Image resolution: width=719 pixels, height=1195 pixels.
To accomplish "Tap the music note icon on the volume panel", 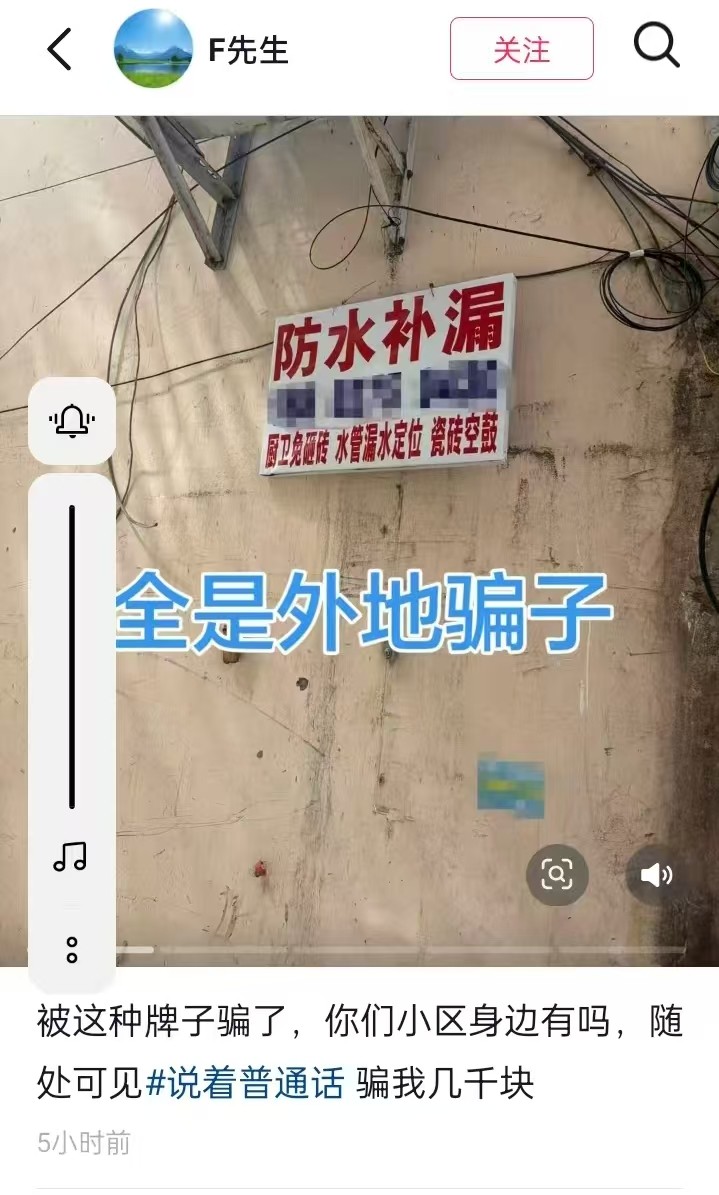I will [x=71, y=856].
